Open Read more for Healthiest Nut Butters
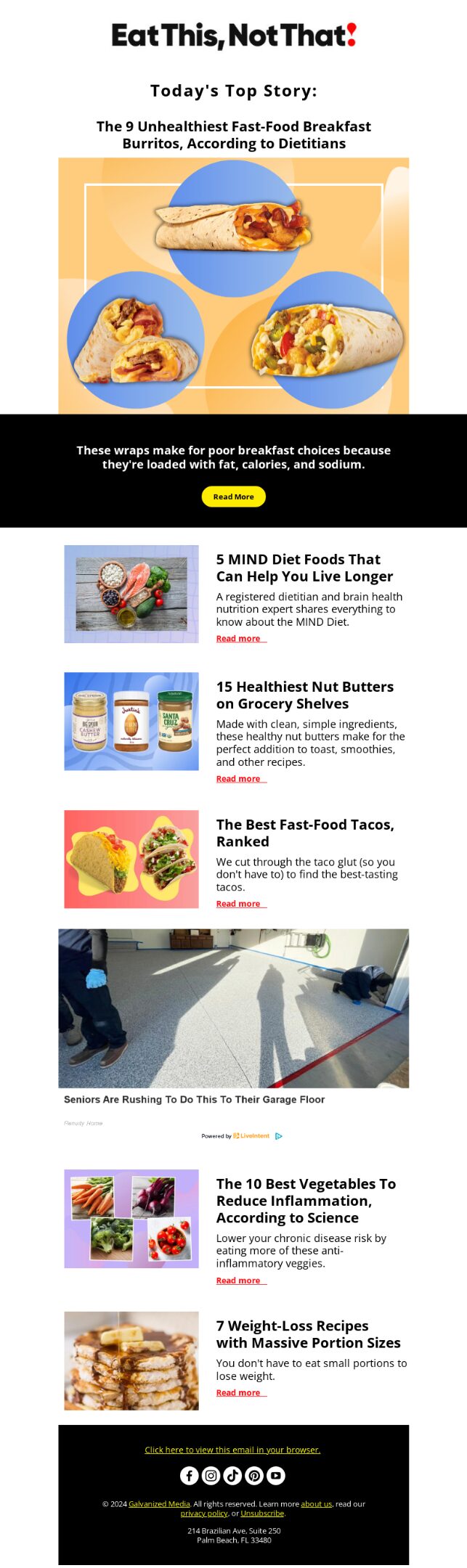 tap(238, 779)
